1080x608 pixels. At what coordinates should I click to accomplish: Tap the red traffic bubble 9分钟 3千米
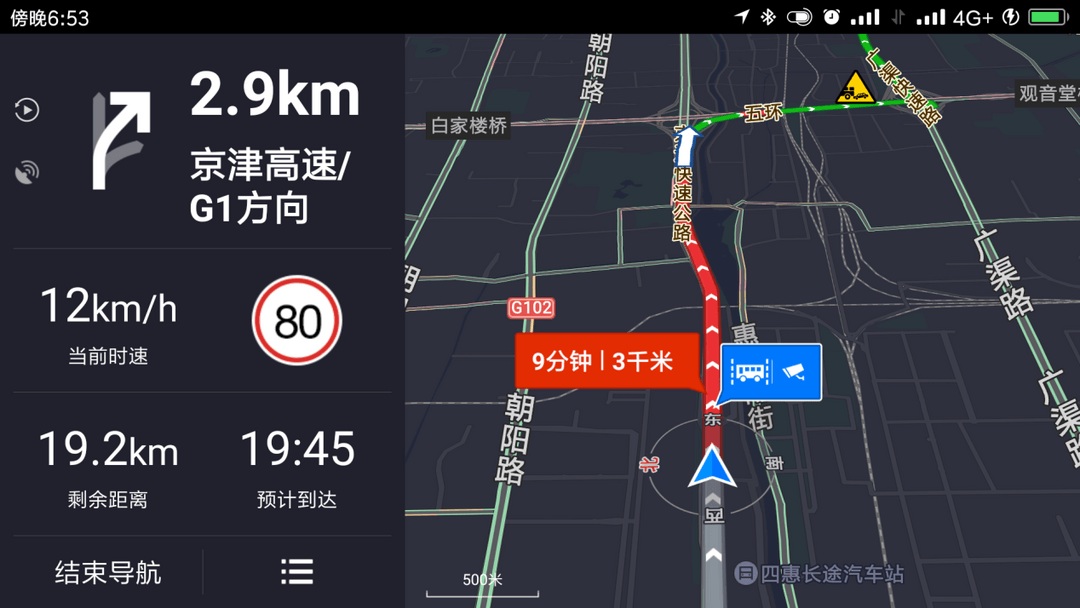click(602, 361)
